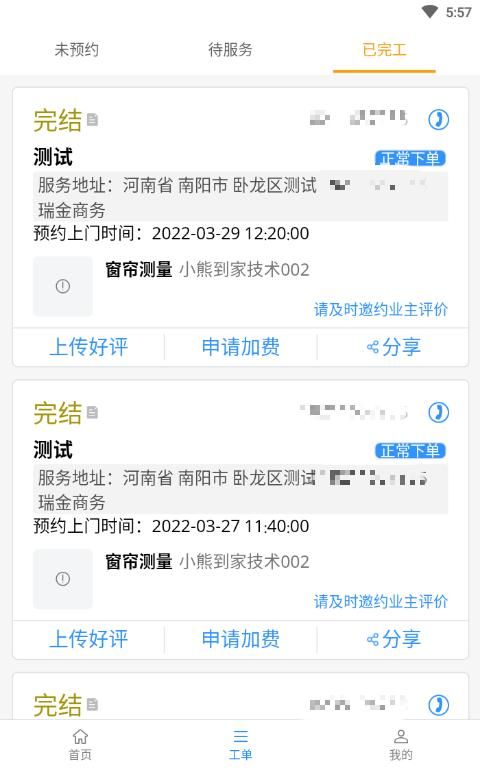The image size is (480, 768).
Task: Open the 工单 tab in bottom bar
Action: (240, 744)
